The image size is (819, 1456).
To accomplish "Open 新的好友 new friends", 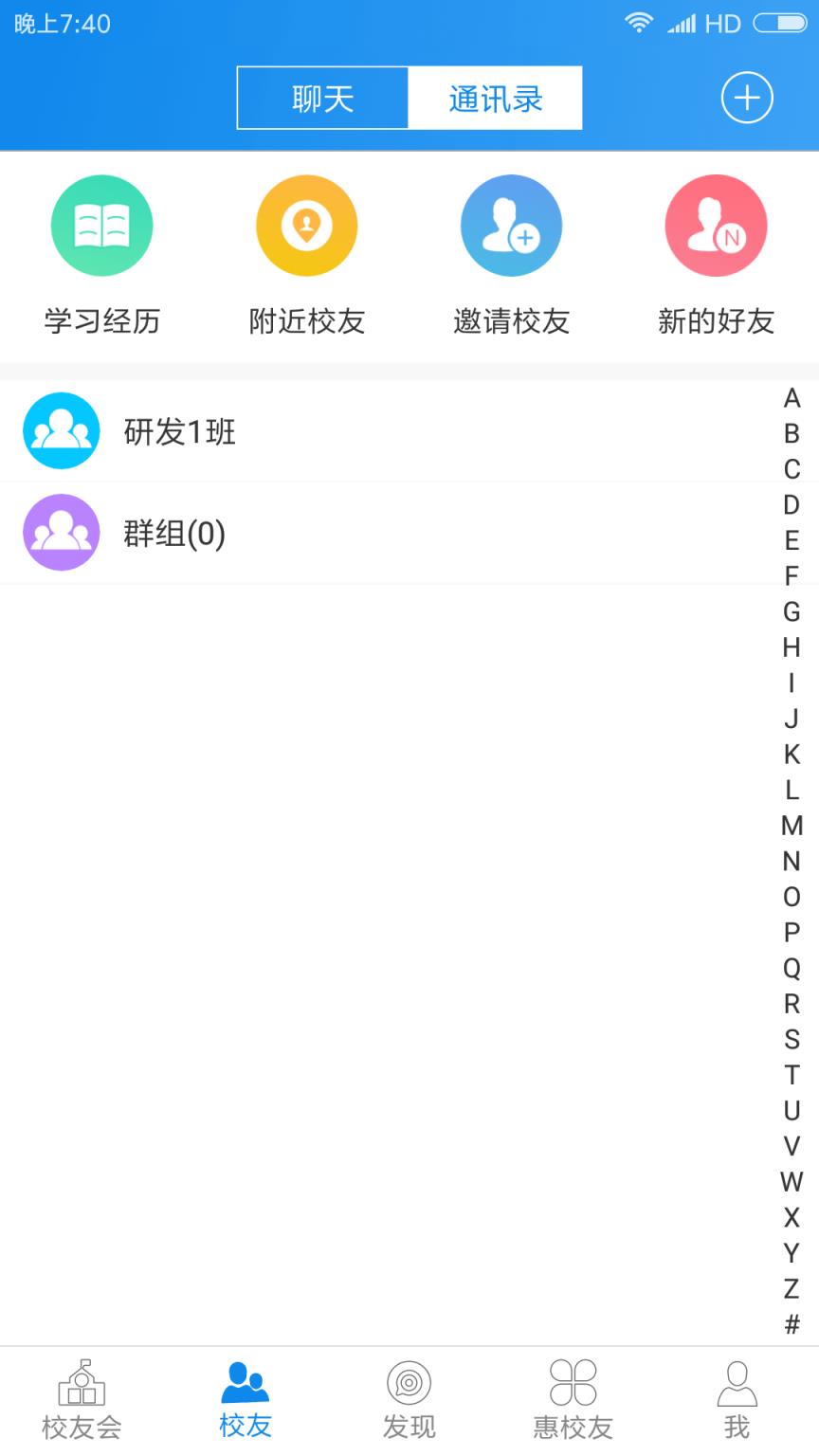I will point(716,225).
